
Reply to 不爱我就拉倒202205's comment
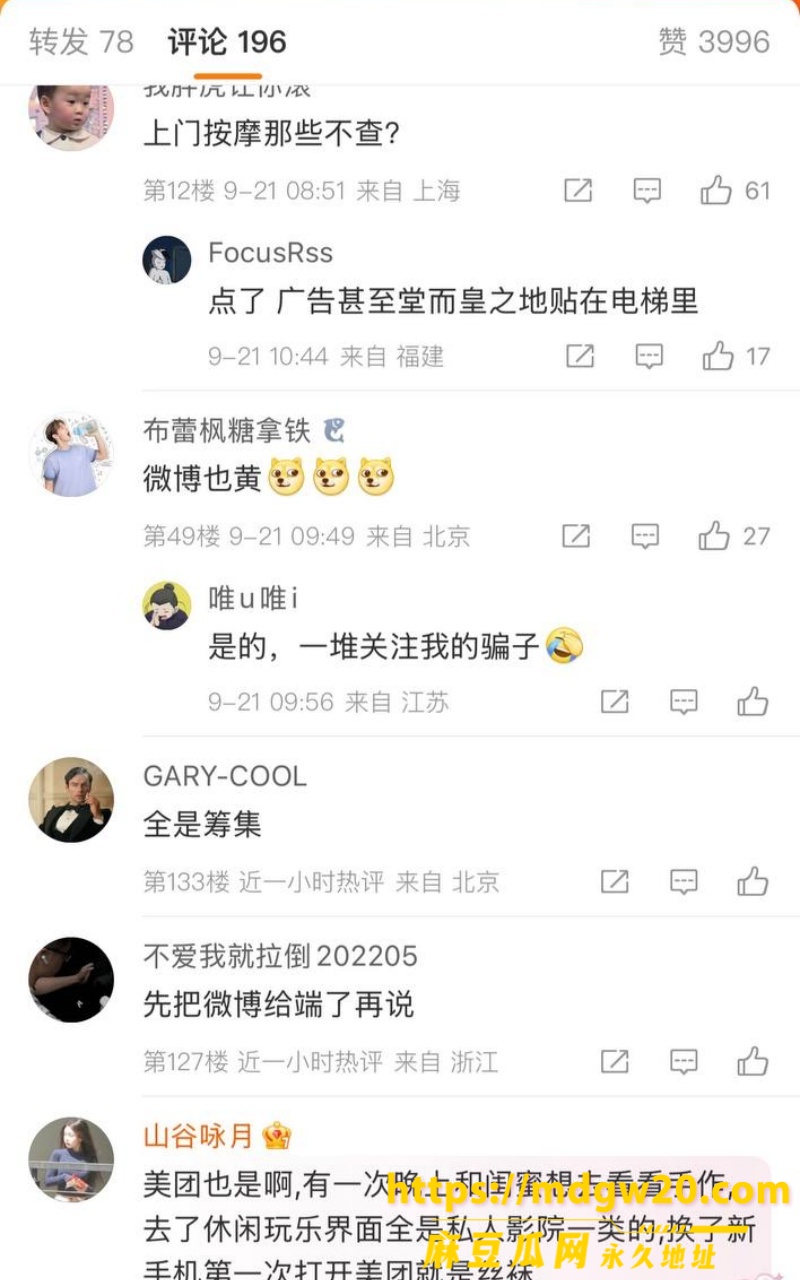click(x=684, y=1061)
